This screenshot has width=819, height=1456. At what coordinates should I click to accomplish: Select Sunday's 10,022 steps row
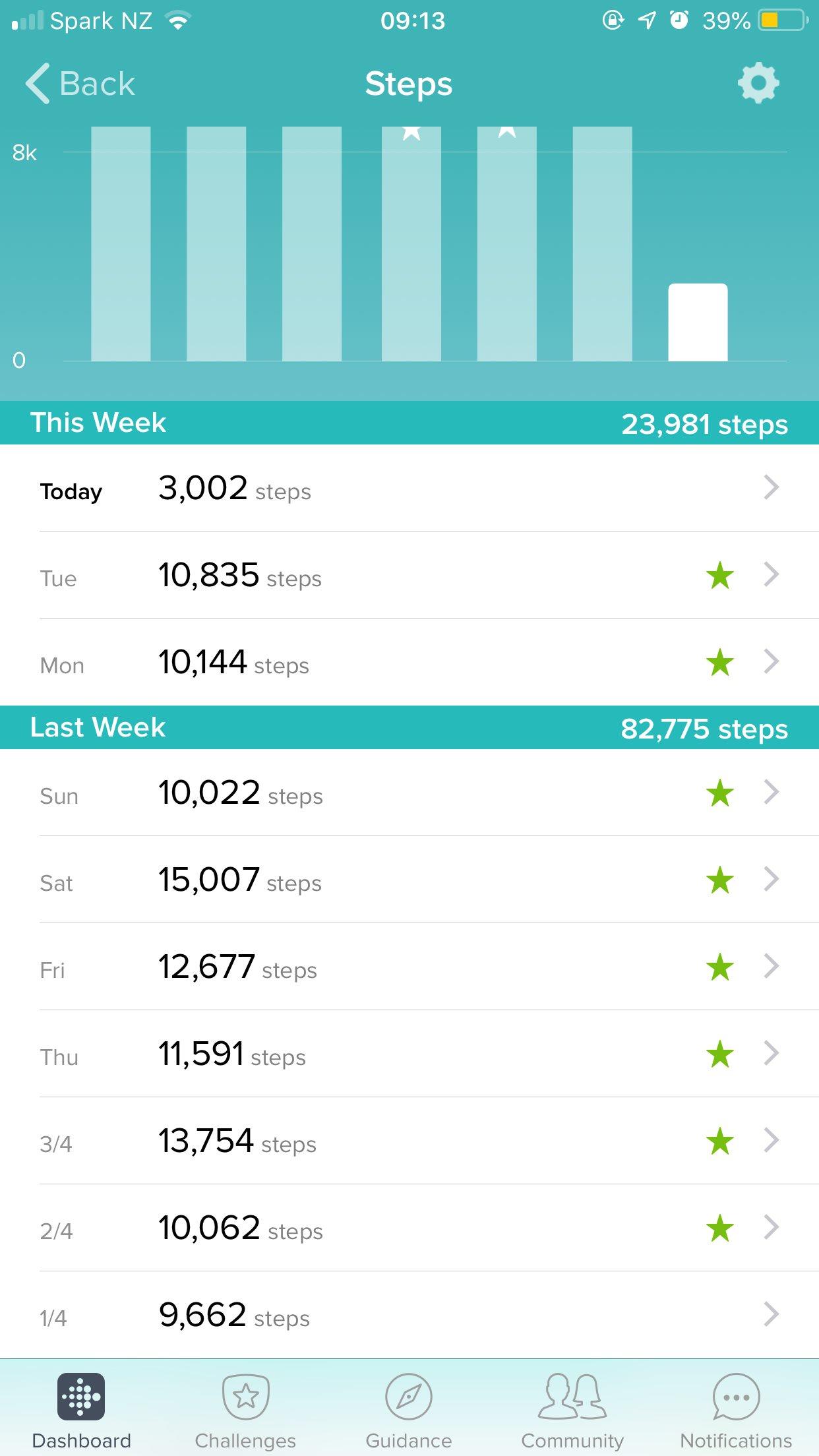pos(409,793)
